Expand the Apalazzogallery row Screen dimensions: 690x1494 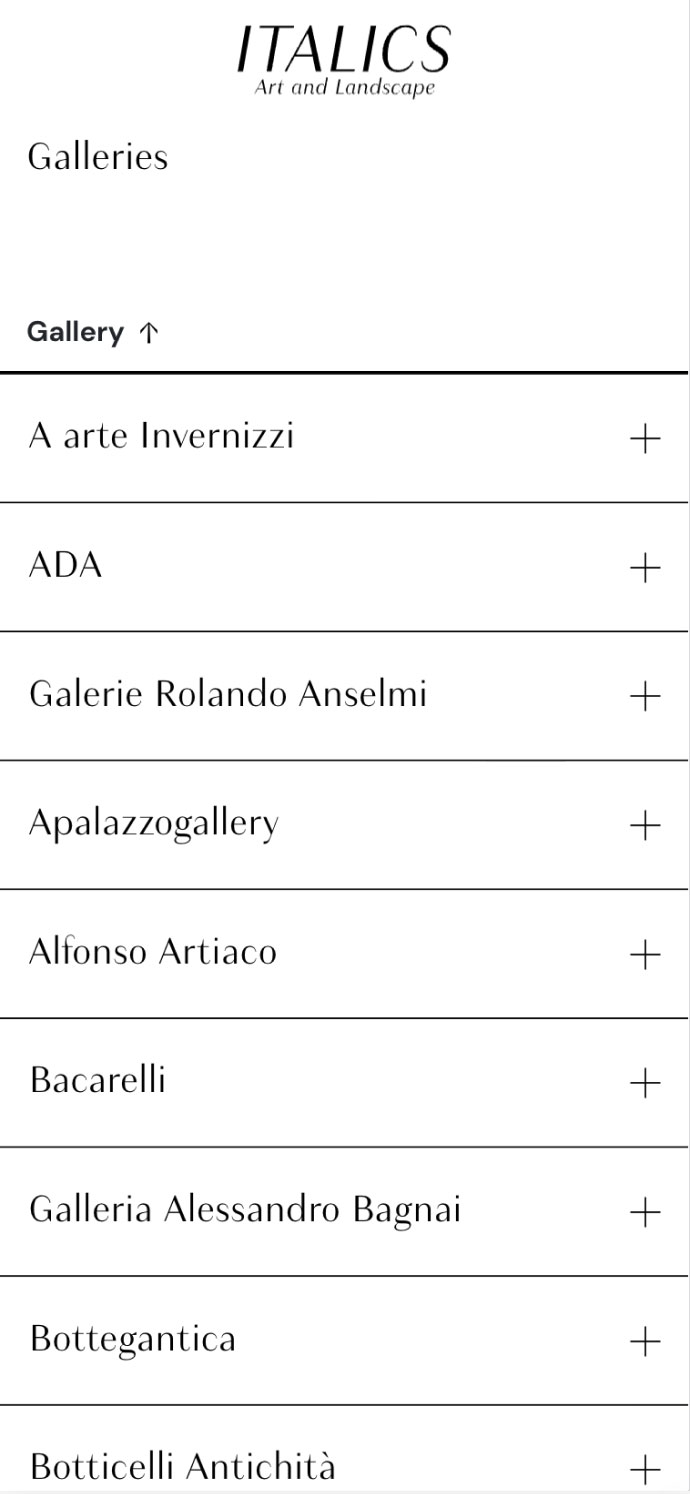tap(645, 825)
